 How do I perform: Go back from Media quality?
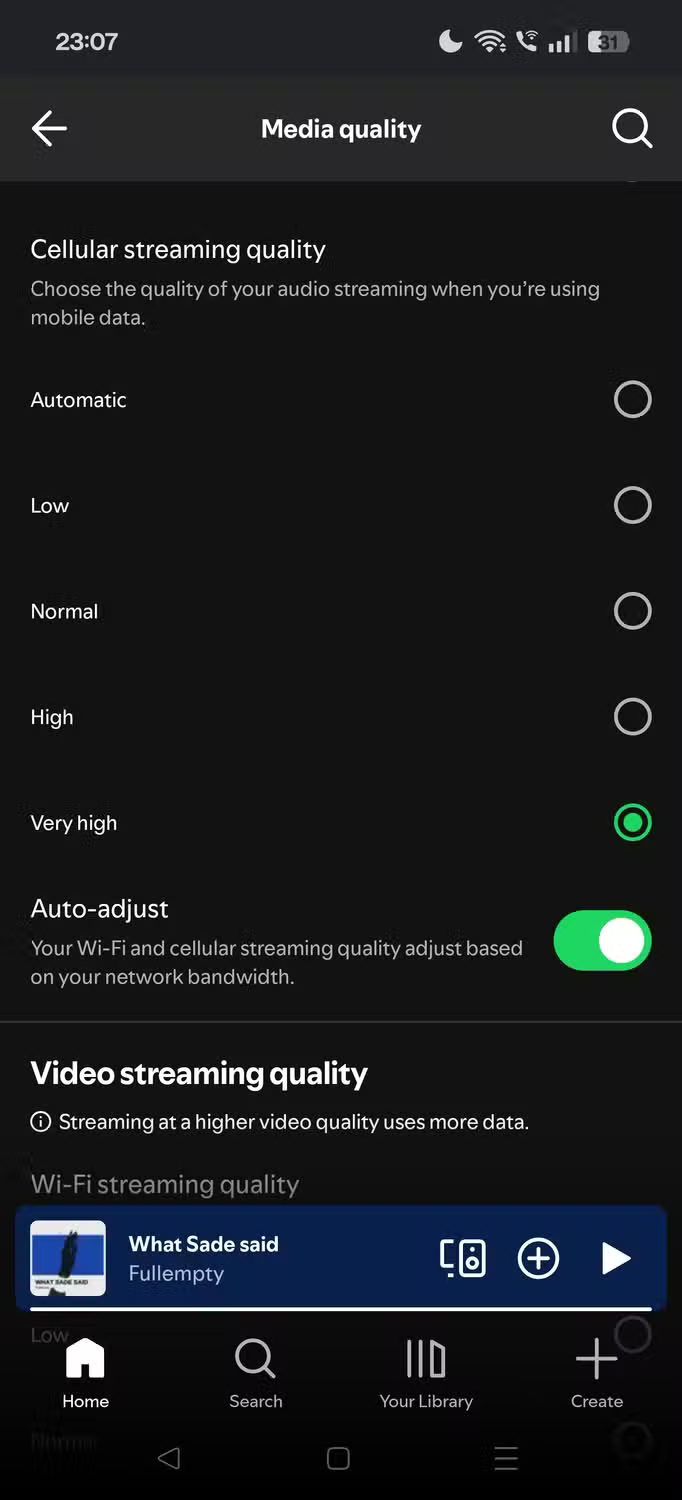point(49,128)
